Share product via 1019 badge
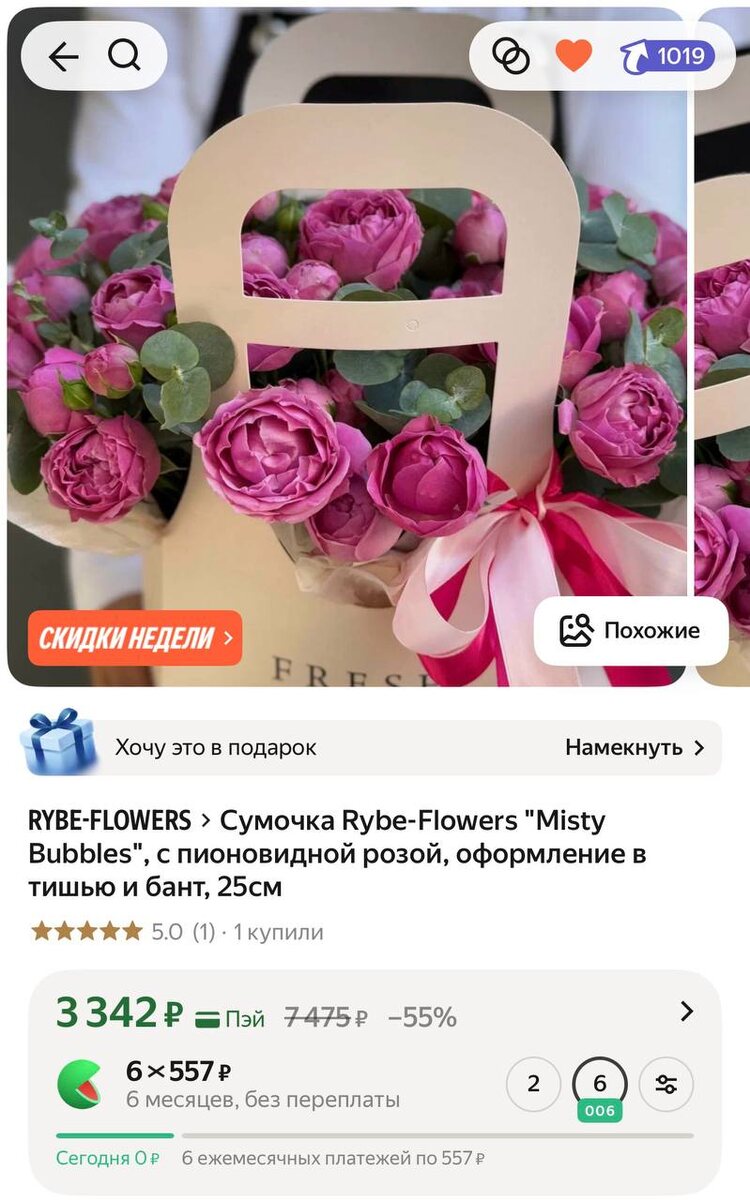The height and width of the screenshot is (1200, 750). (667, 57)
